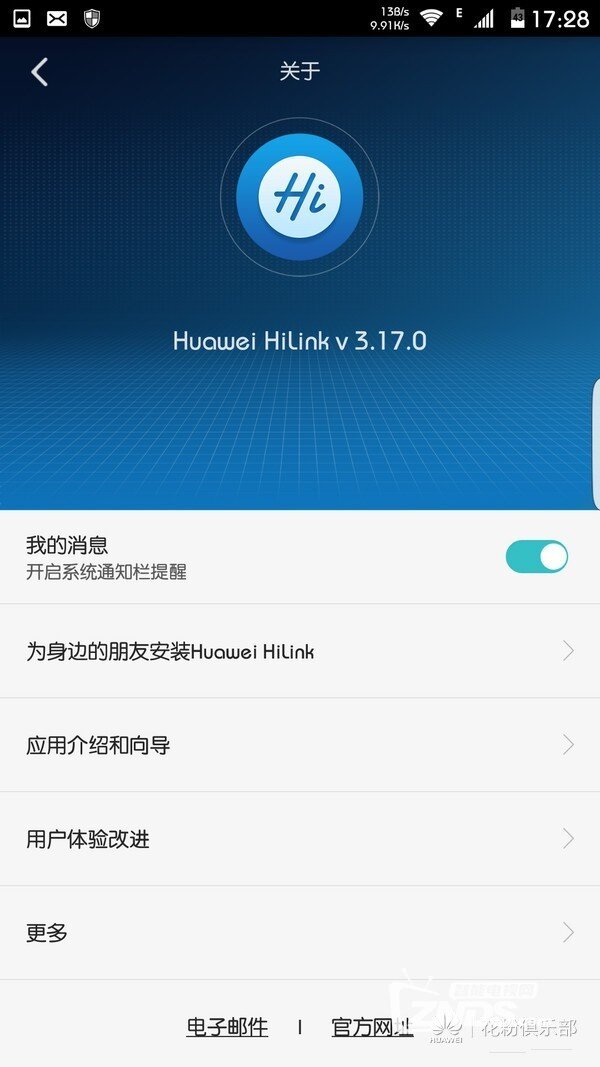This screenshot has height=1067, width=600.
Task: Open the 更多 row
Action: pyautogui.click(x=300, y=933)
